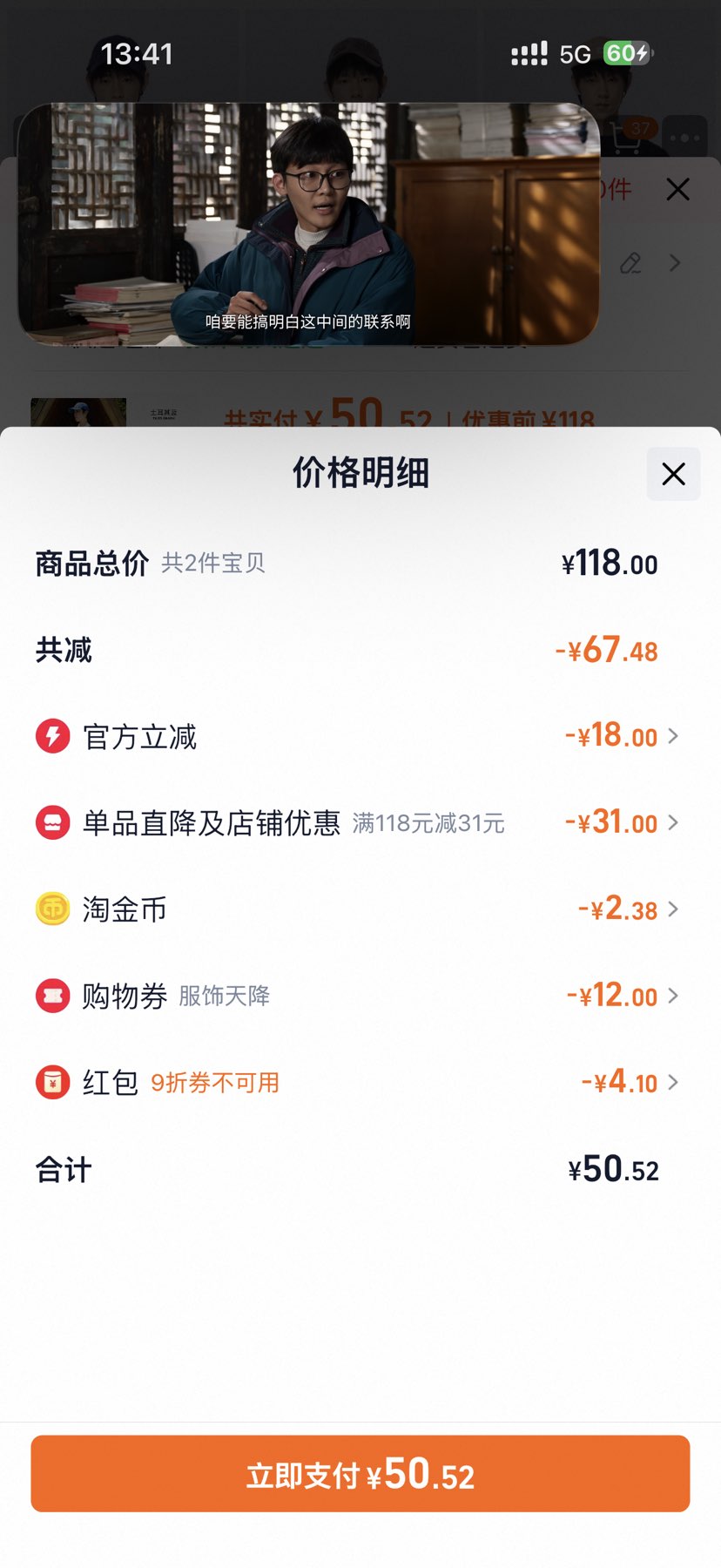
Task: Open the floating picture-in-picture video
Action: click(x=308, y=224)
